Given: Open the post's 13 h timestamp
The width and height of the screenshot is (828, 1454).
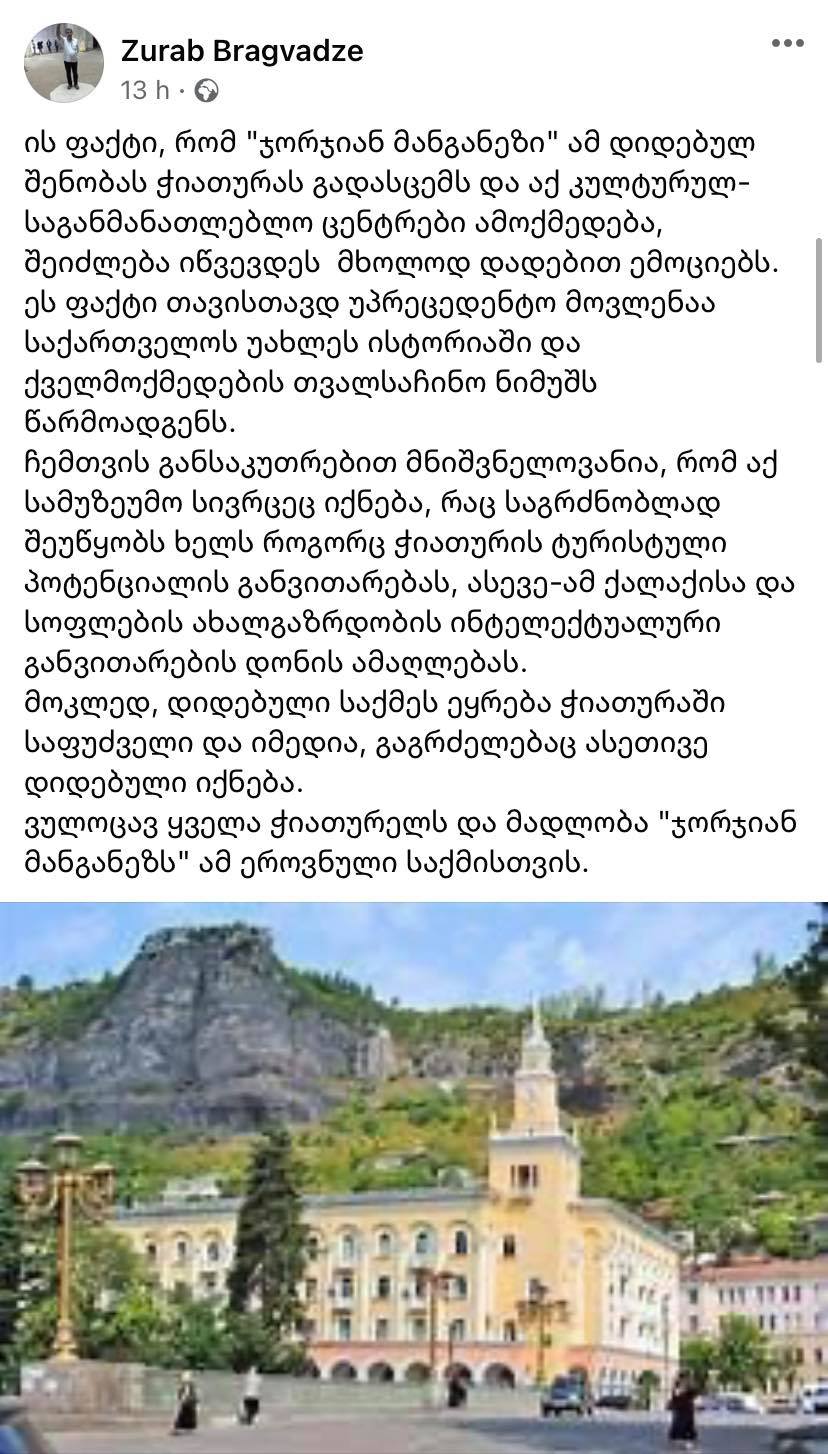Looking at the screenshot, I should pos(145,90).
